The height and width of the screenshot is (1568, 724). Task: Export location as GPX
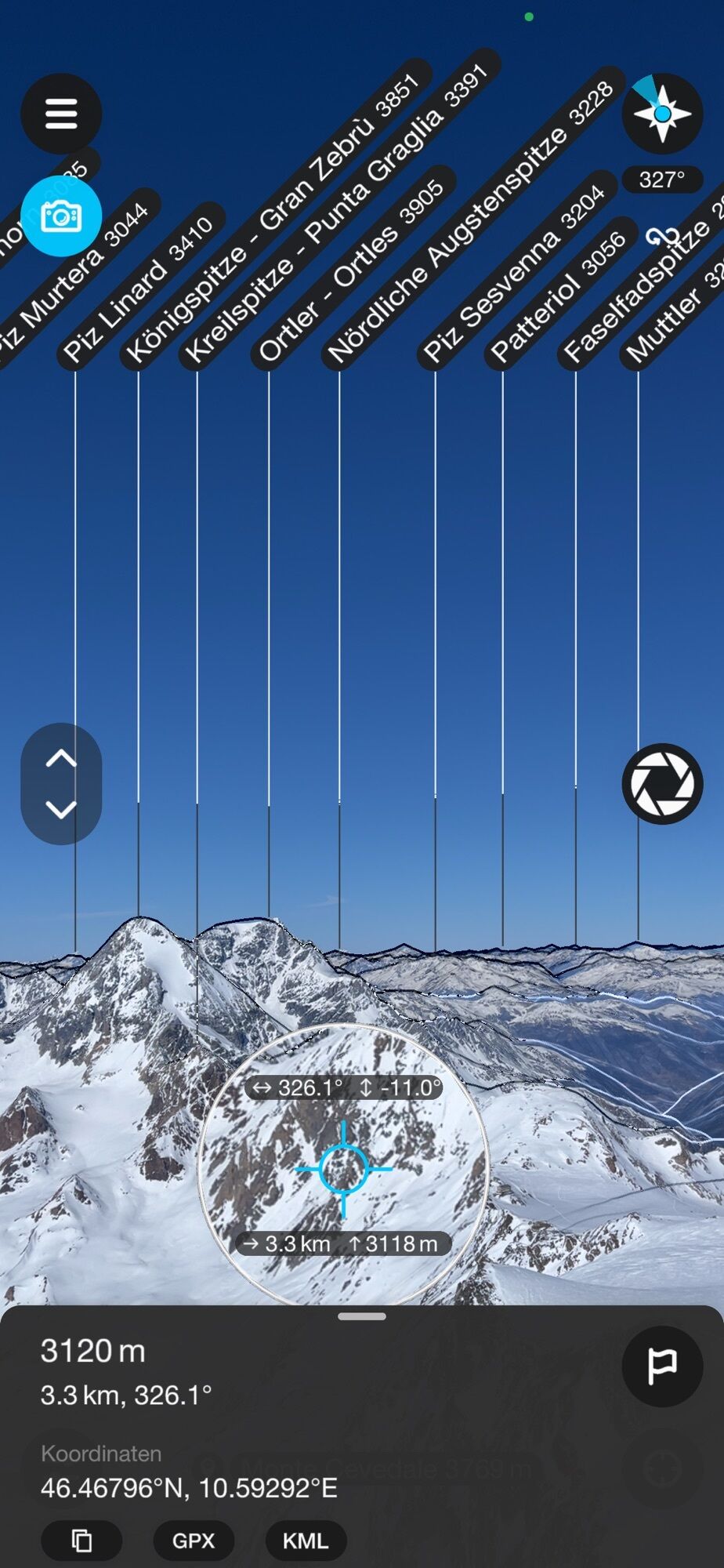click(194, 1541)
